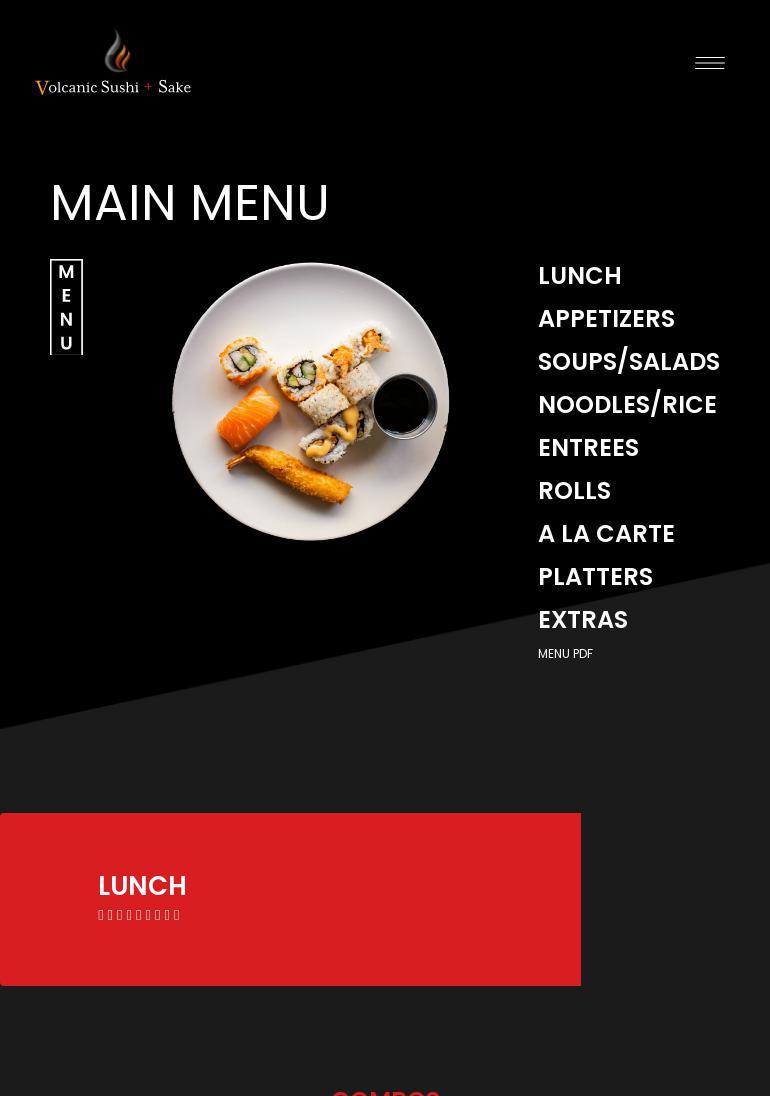The height and width of the screenshot is (1096, 770).
Task: Jump to the Lunch menu section
Action: tap(579, 276)
